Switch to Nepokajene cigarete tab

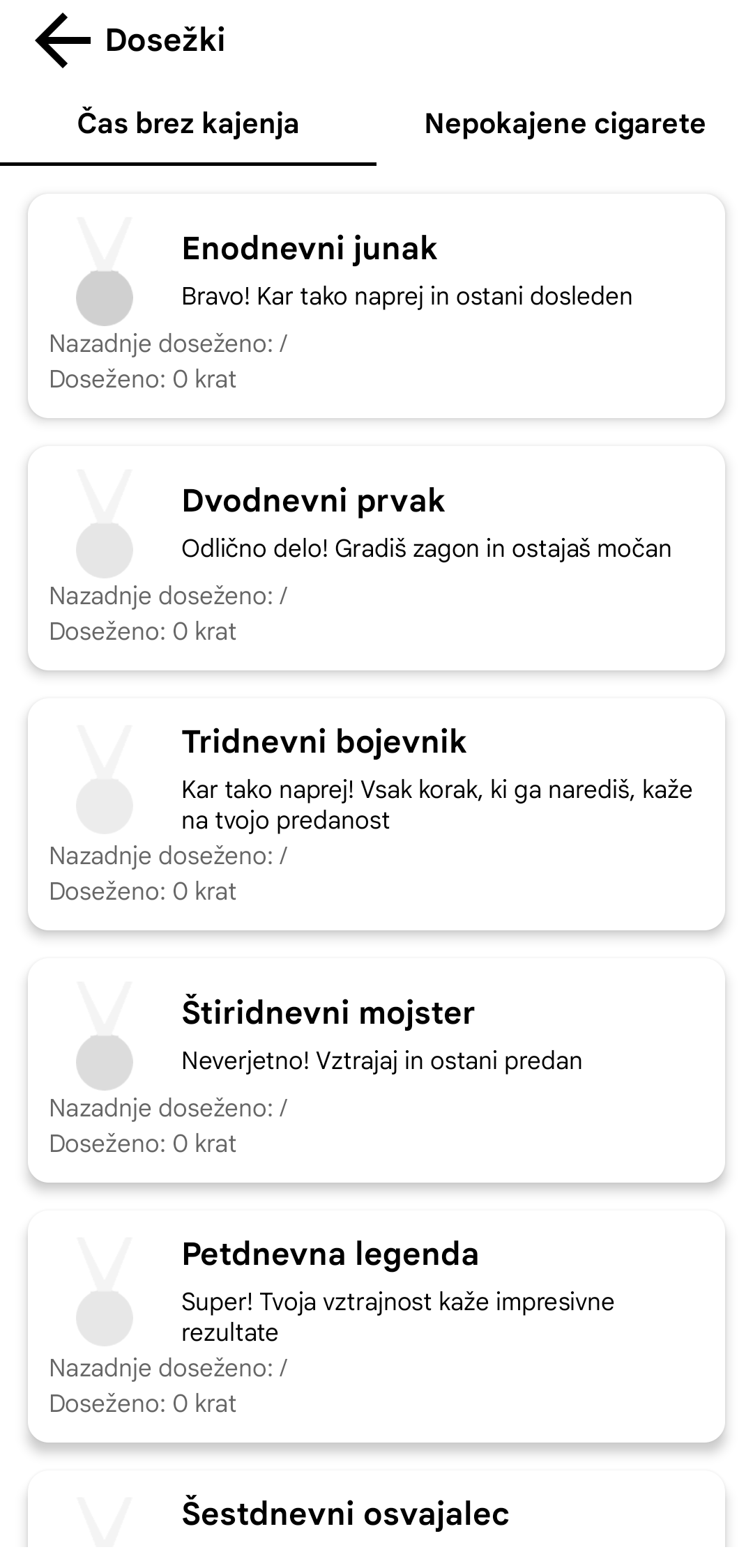[x=565, y=124]
